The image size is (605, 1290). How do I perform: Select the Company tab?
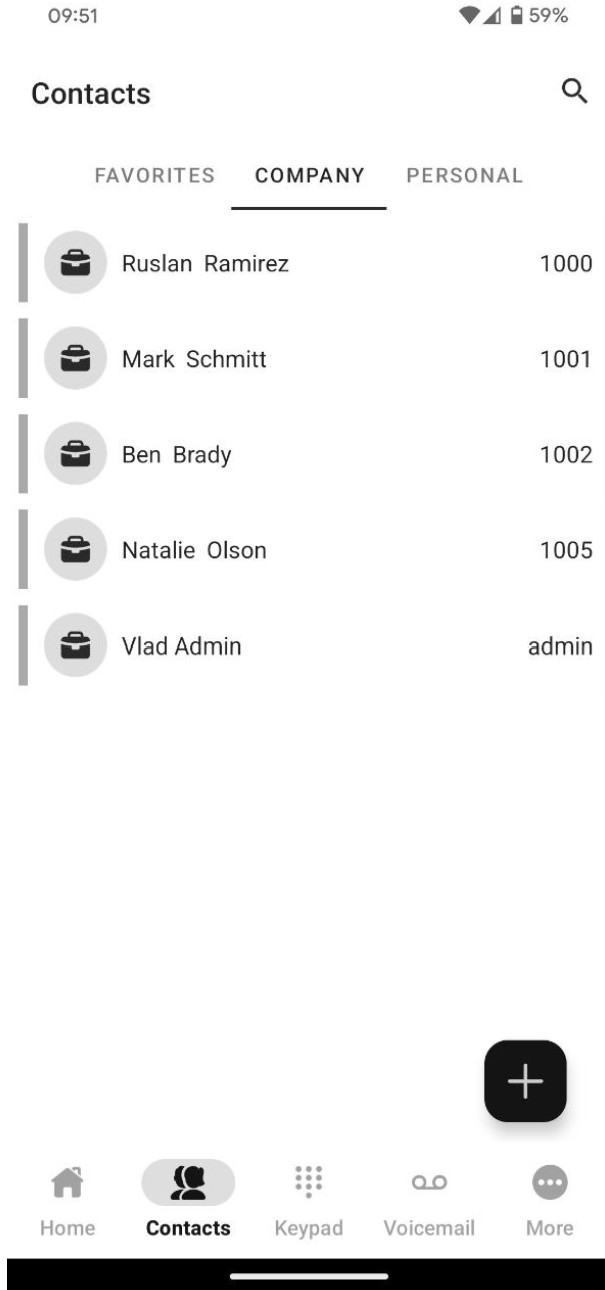click(x=309, y=176)
